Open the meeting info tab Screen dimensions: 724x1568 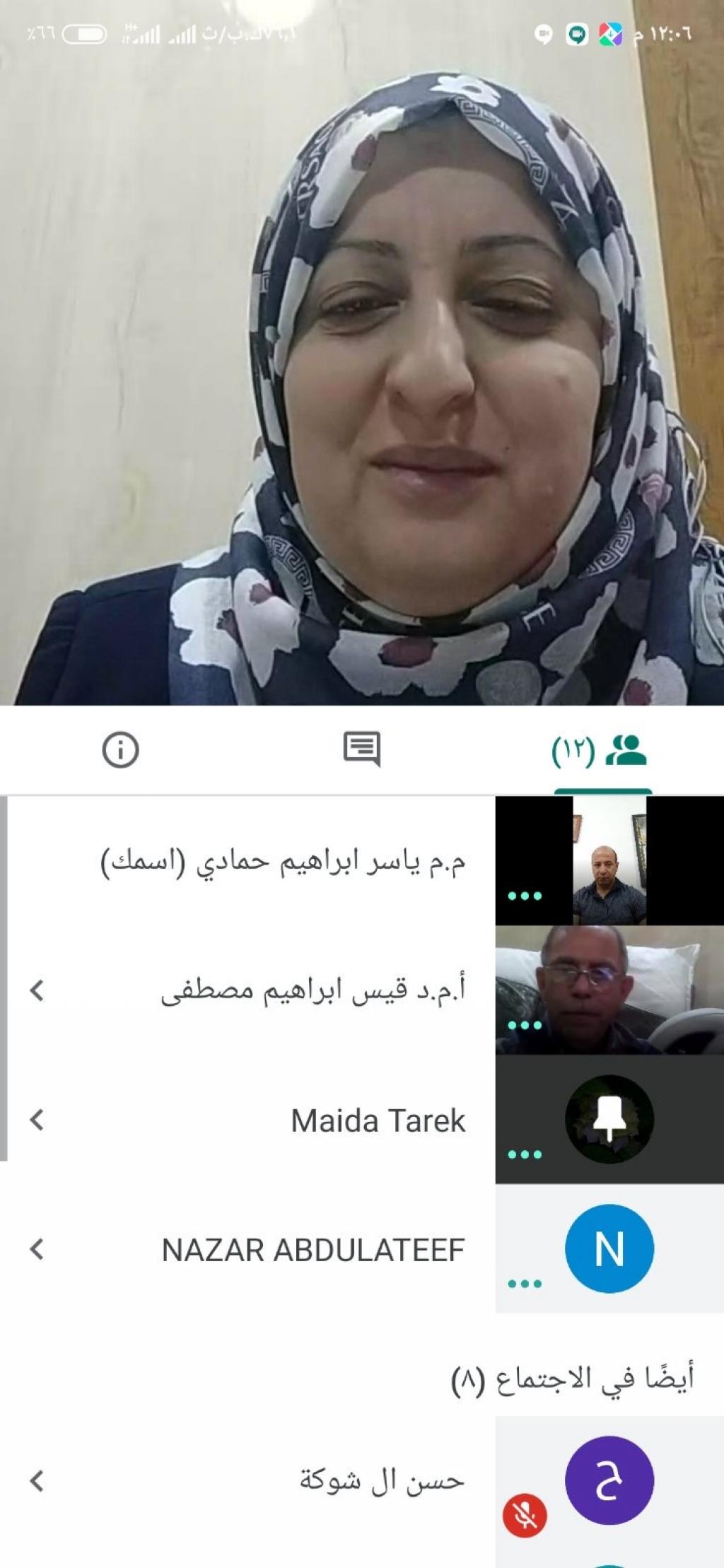[x=120, y=750]
